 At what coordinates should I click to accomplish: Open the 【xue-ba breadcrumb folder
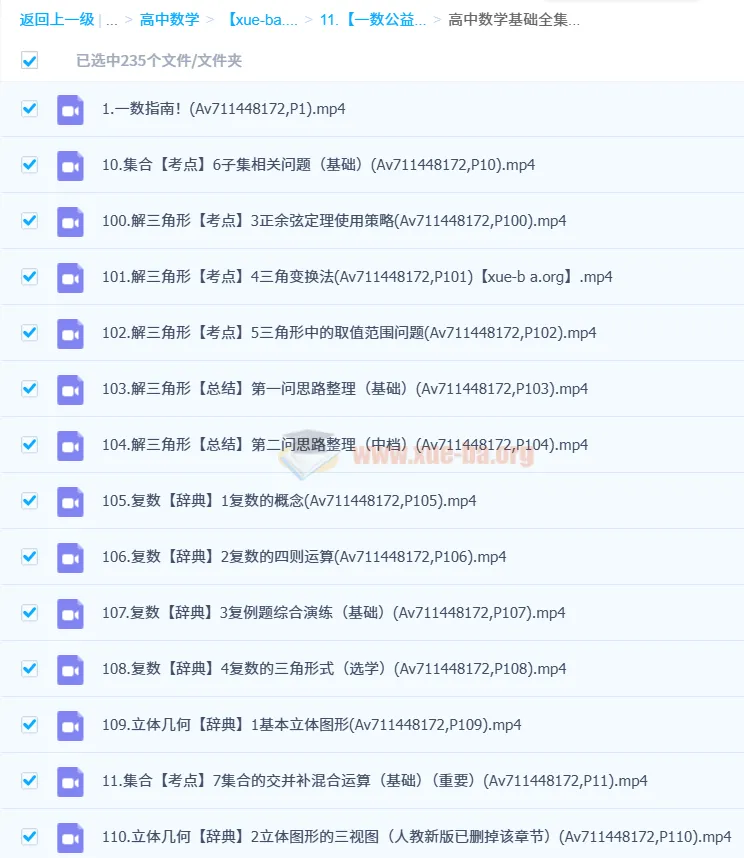261,19
